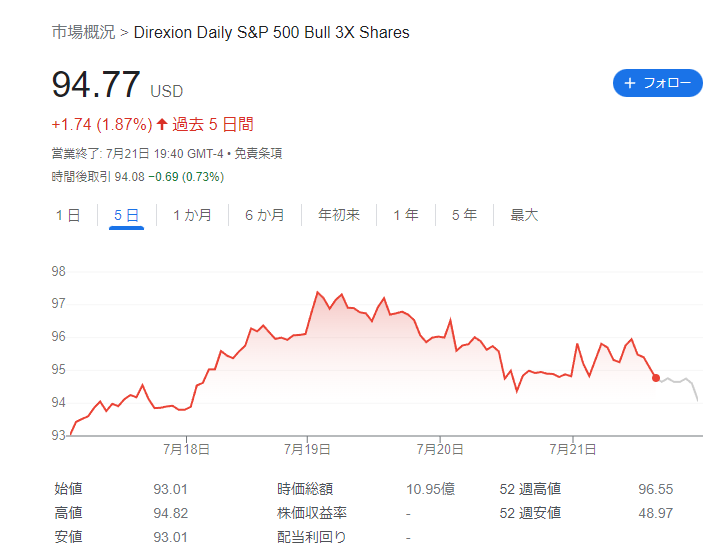Select the 年初来 year-to-date tab

pos(339,215)
